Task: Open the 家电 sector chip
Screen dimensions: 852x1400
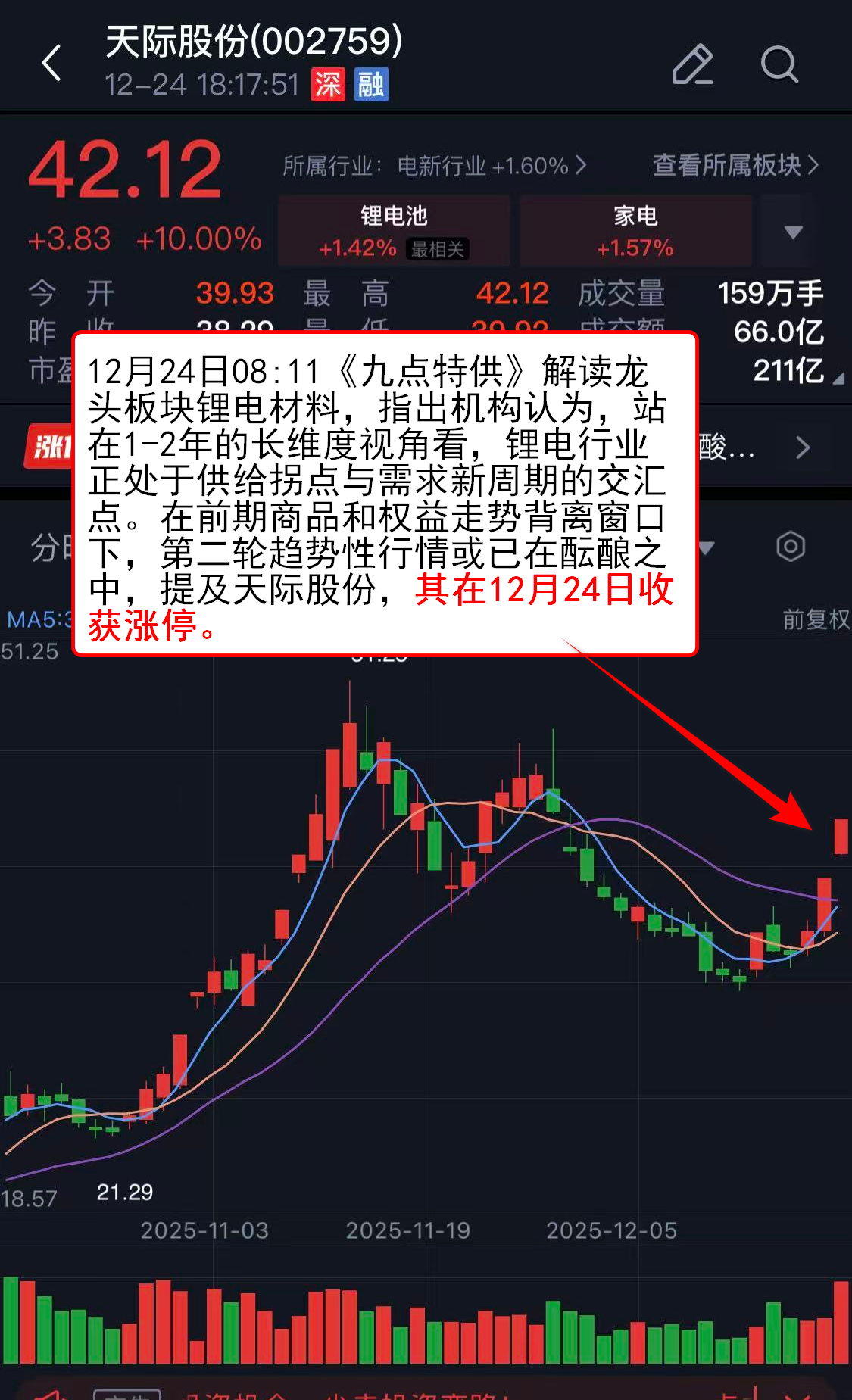Action: click(635, 230)
